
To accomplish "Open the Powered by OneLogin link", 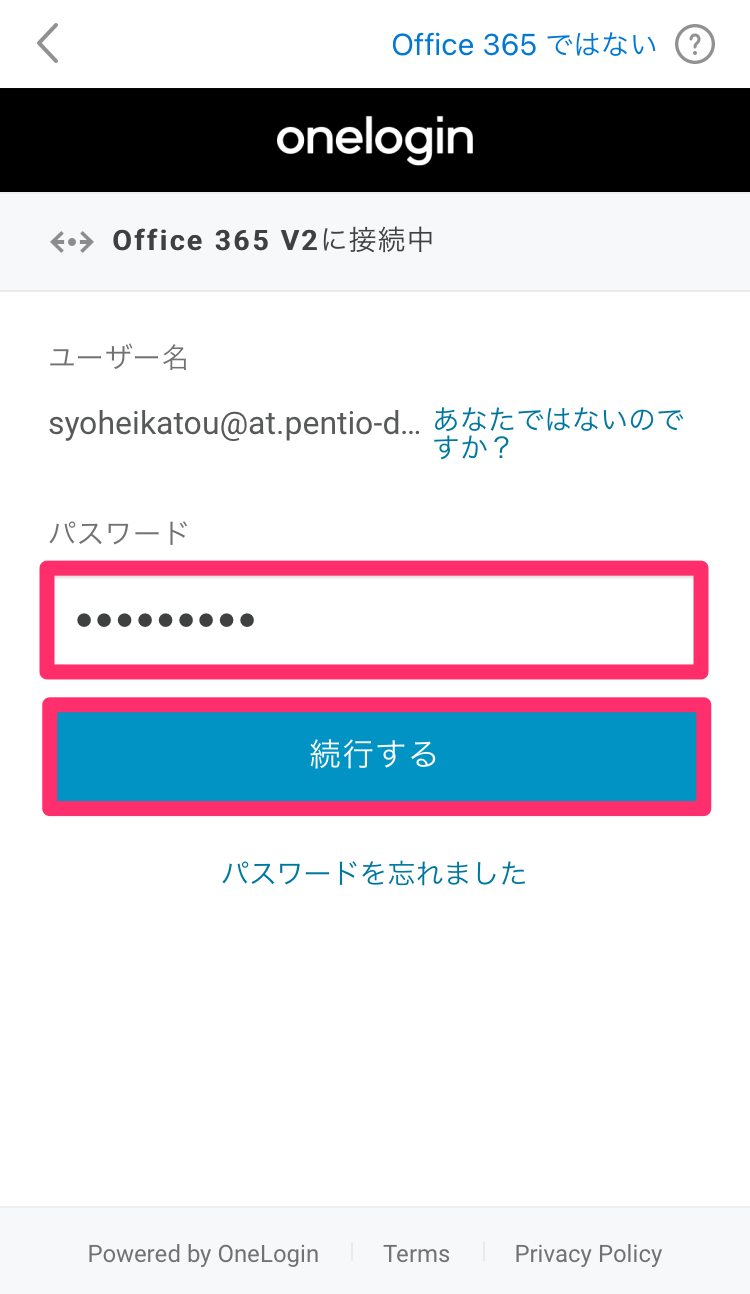I will coord(203,1254).
